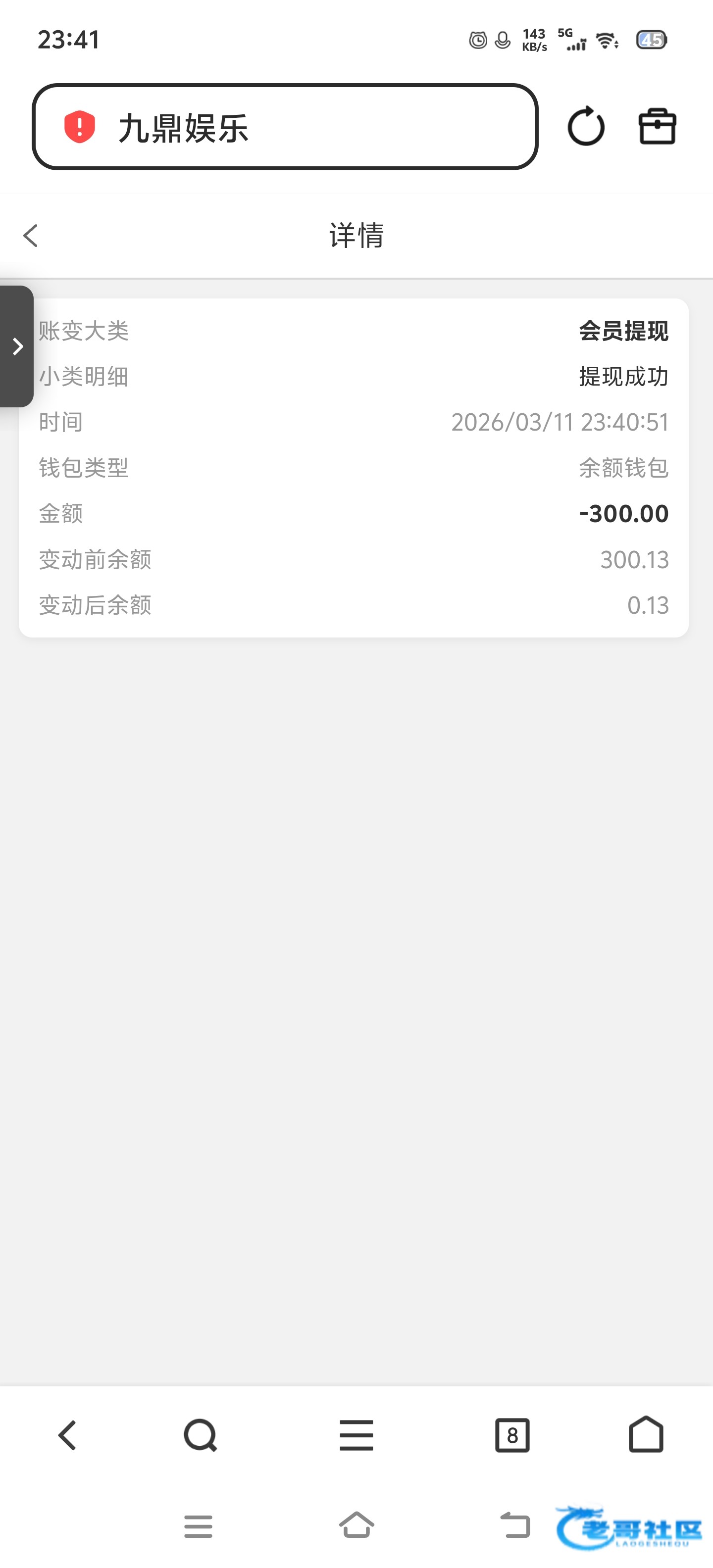
Task: View the 8 open tabs
Action: point(512,1435)
